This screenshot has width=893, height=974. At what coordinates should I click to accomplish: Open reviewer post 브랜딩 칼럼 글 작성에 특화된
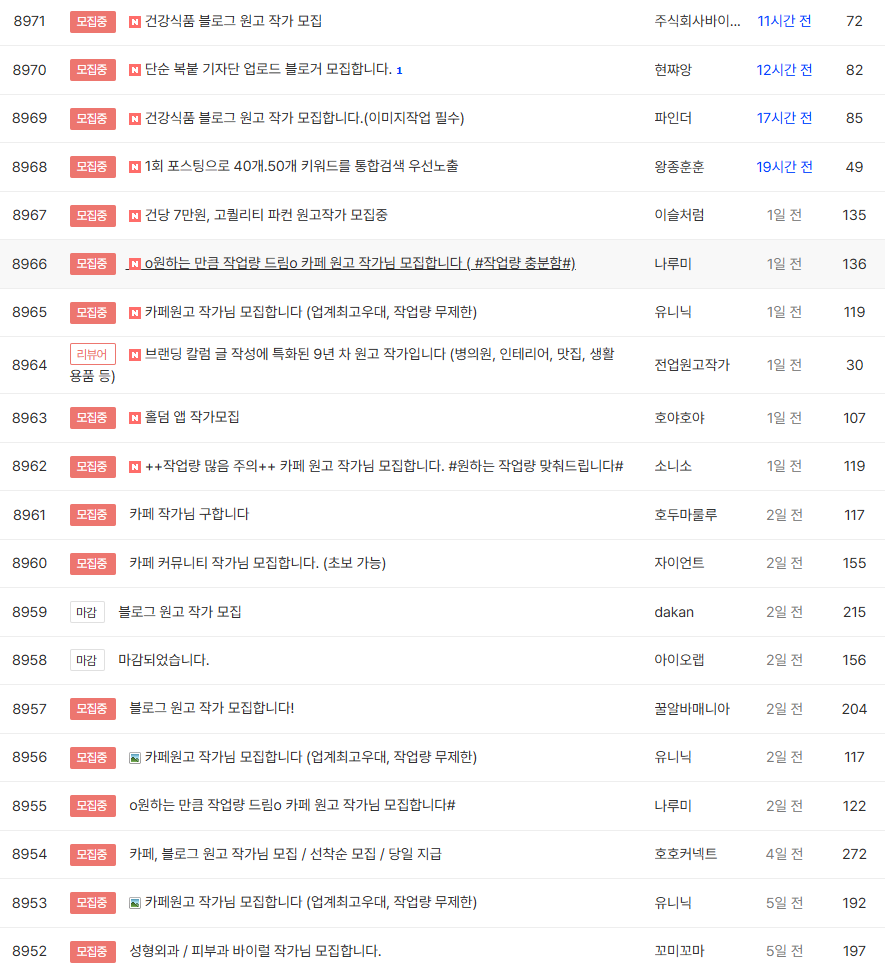(380, 354)
